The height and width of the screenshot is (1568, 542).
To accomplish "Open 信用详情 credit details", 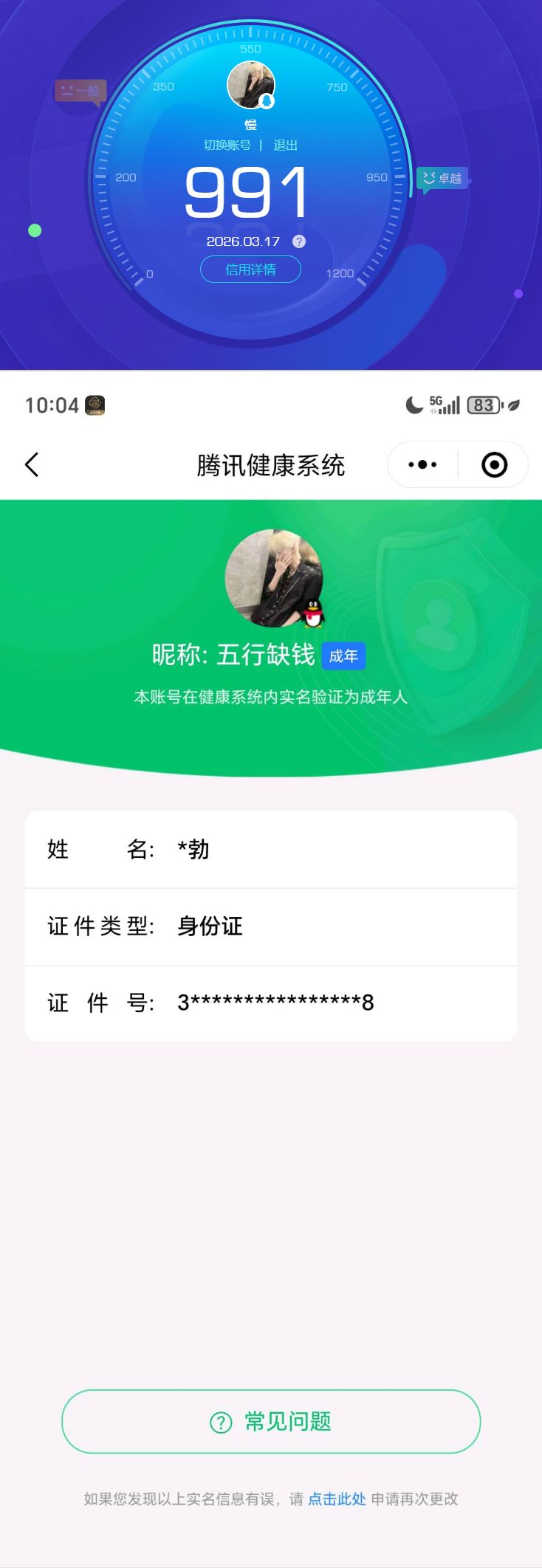I will click(x=250, y=269).
